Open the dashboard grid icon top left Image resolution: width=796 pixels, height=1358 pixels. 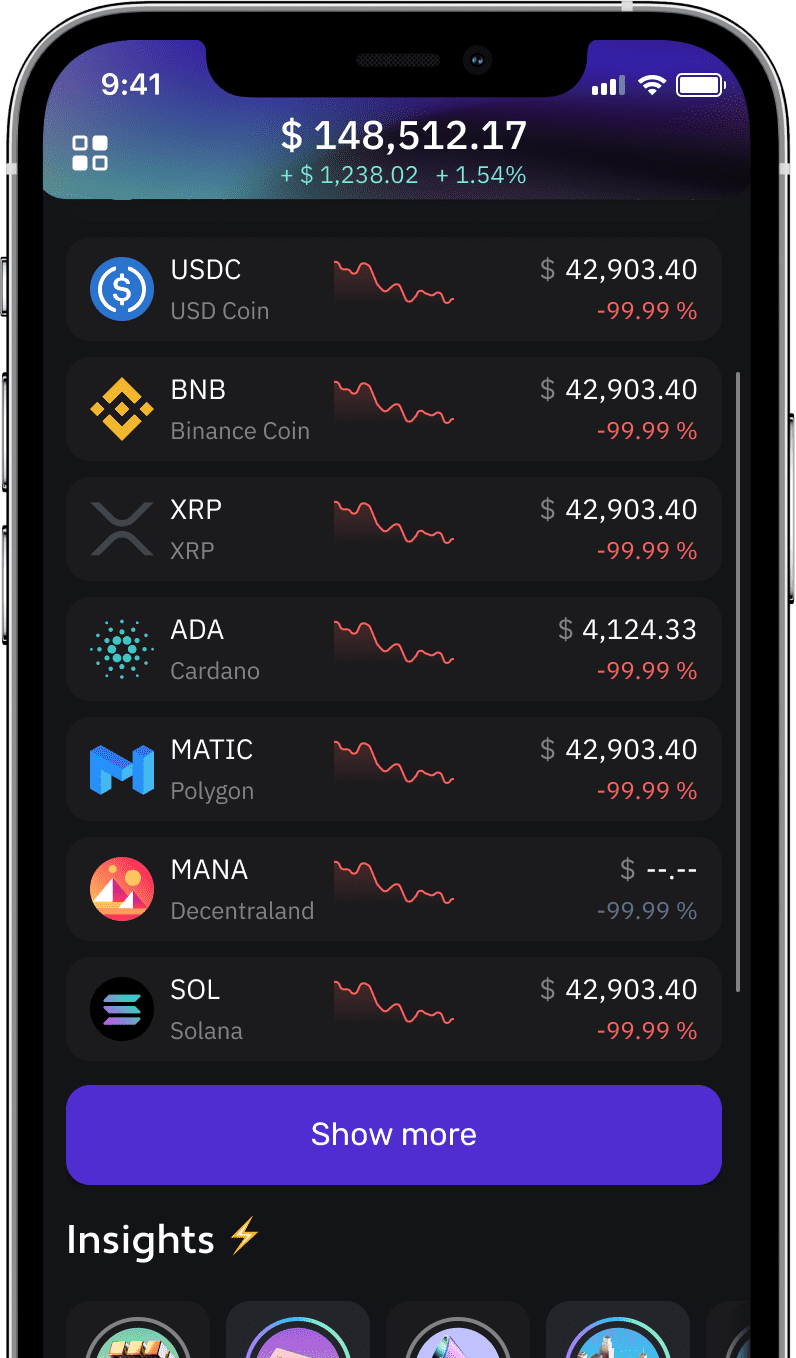click(91, 153)
